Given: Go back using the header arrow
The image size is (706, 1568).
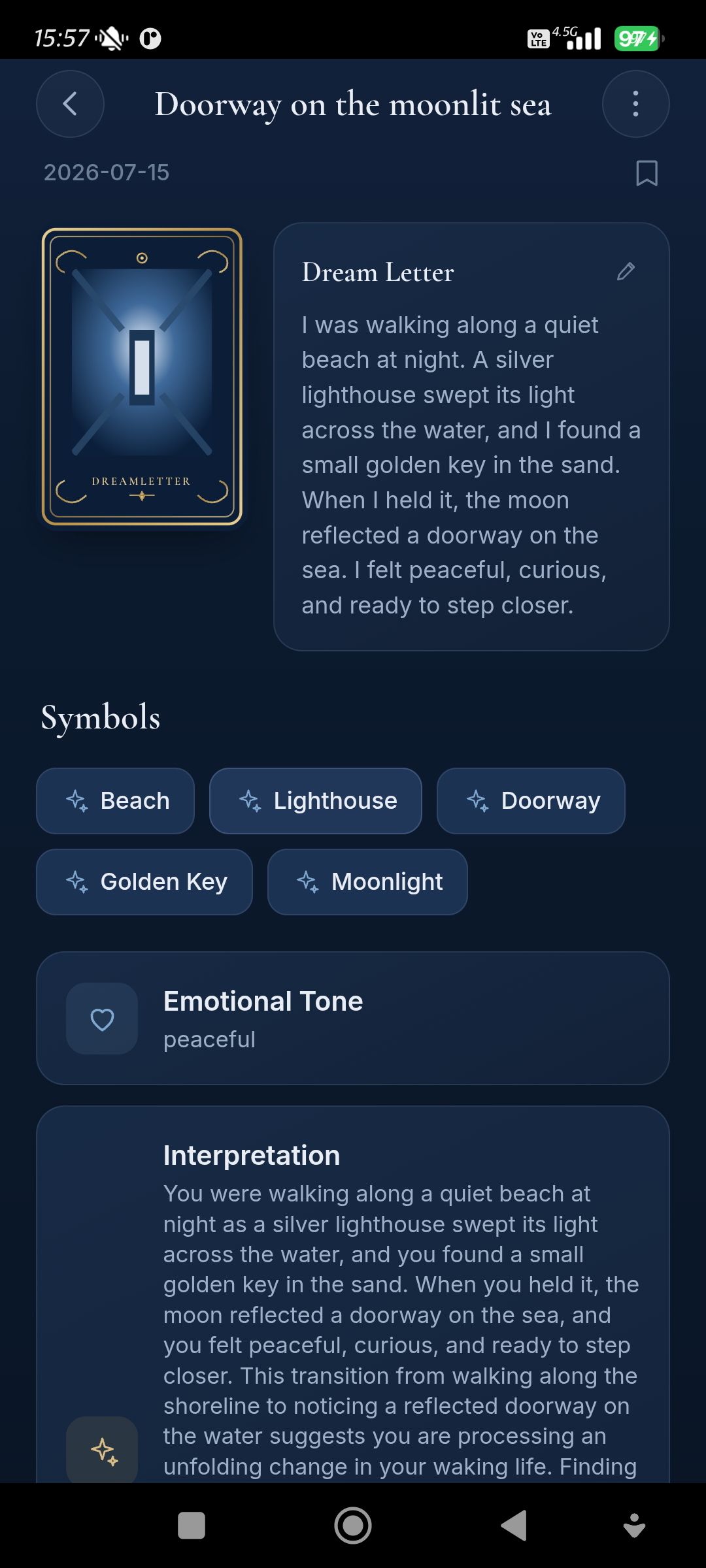Looking at the screenshot, I should coord(70,104).
